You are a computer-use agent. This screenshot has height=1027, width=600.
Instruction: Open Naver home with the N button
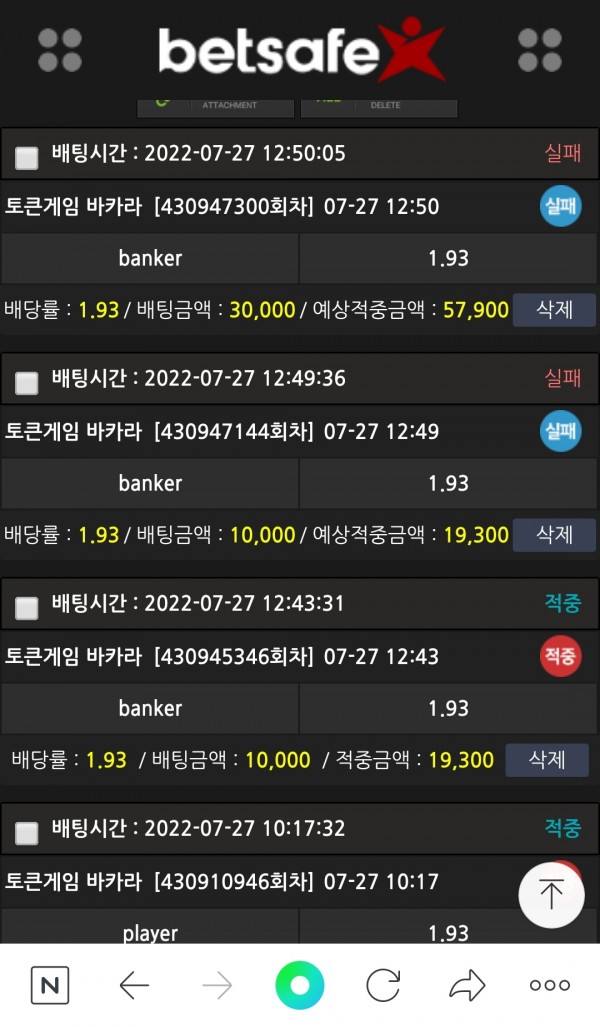(x=50, y=986)
